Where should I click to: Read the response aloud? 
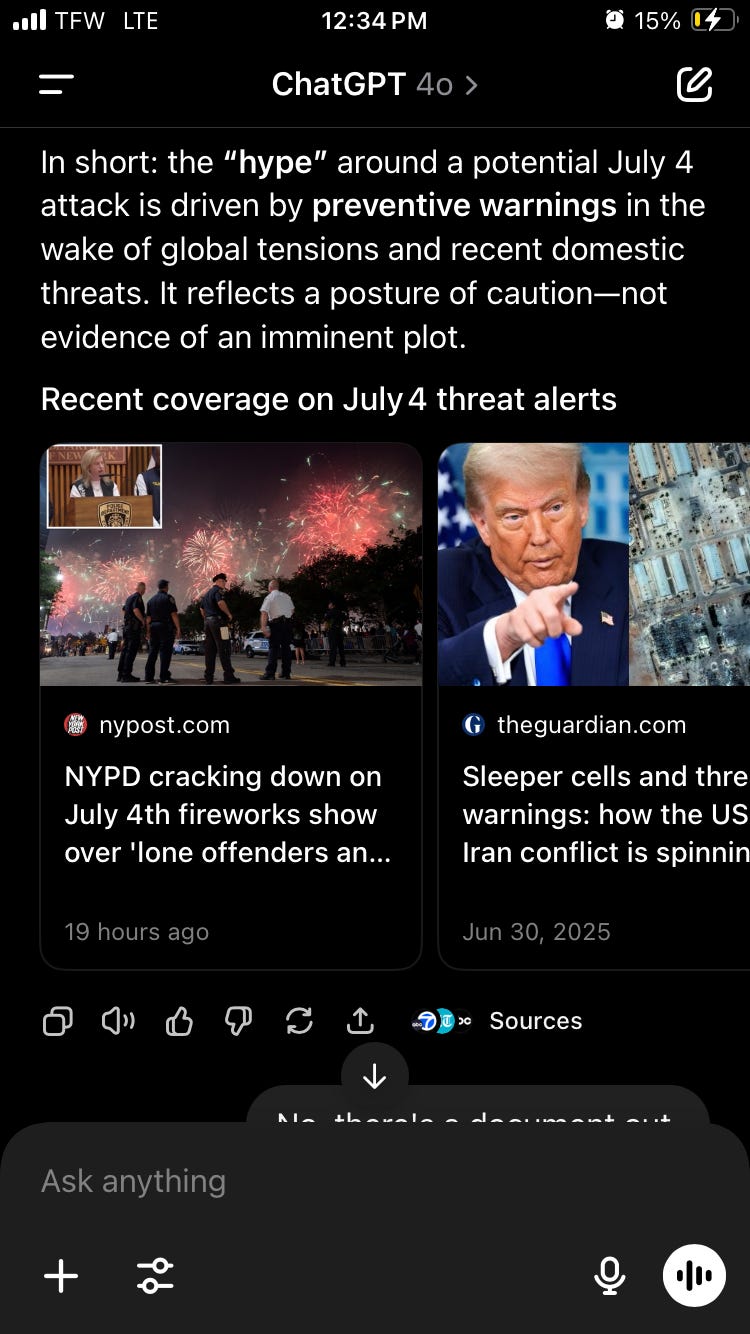pyautogui.click(x=118, y=1021)
